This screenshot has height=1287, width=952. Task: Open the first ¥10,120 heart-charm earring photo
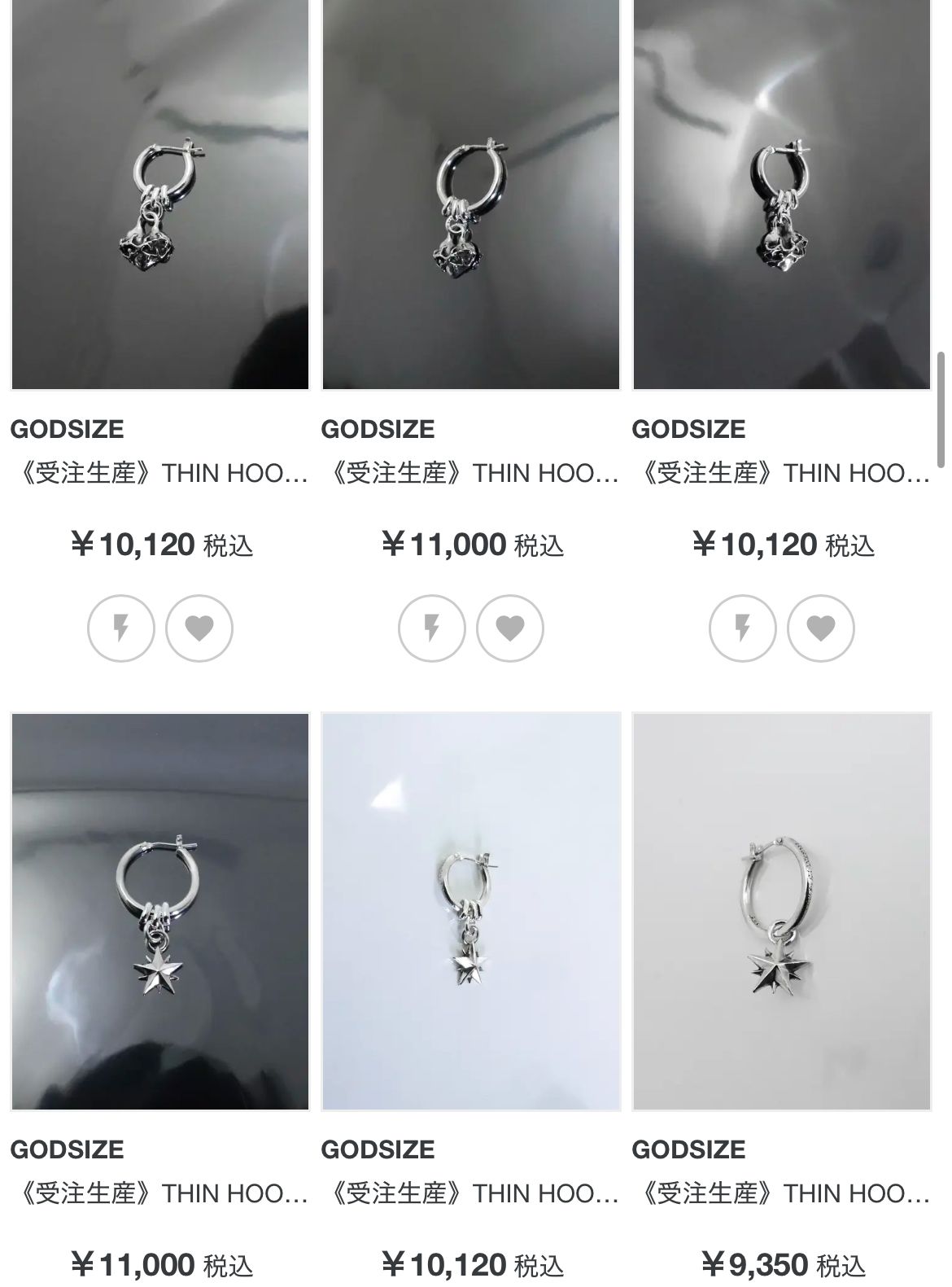point(160,194)
